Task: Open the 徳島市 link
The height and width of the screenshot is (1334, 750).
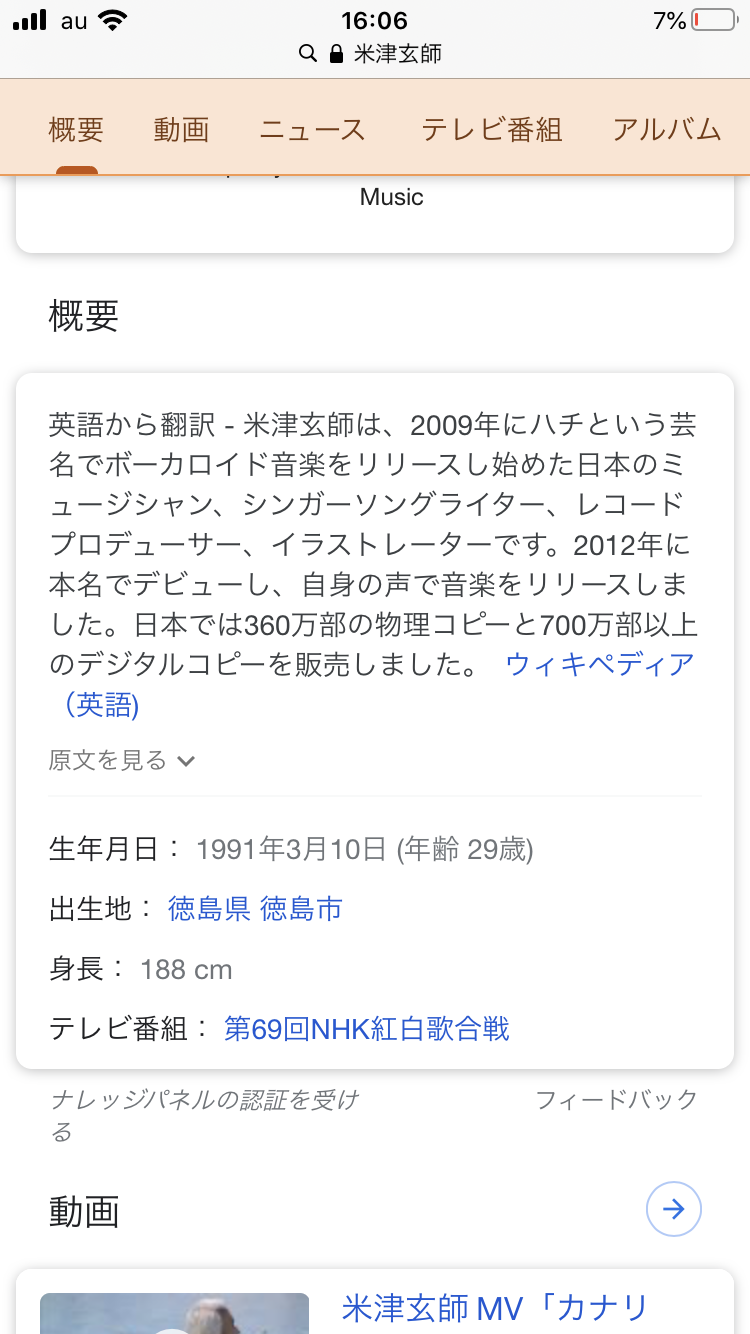Action: [301, 909]
